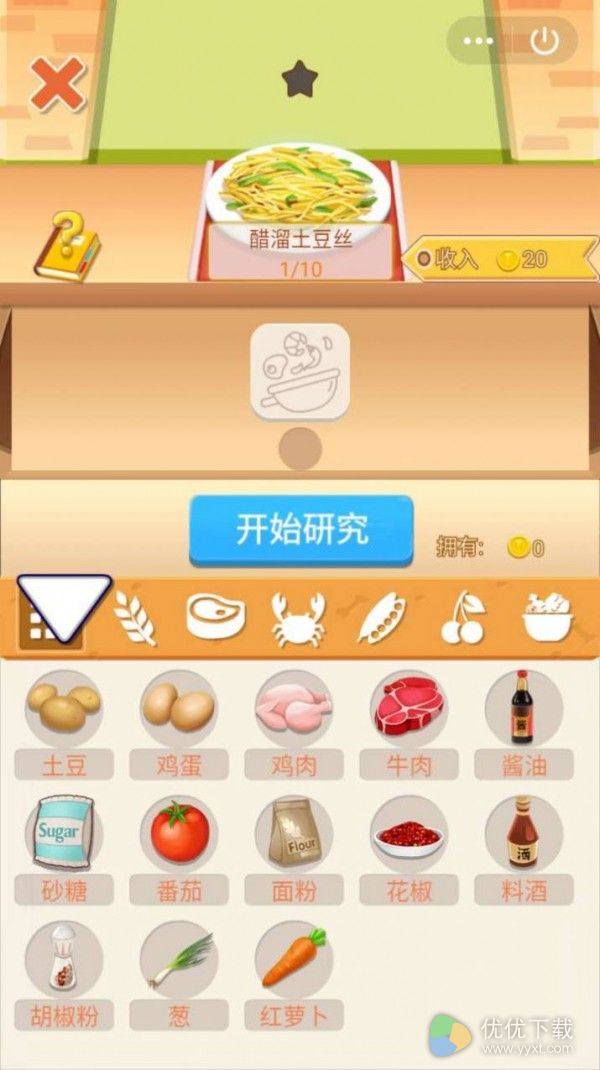The height and width of the screenshot is (1070, 600).
Task: Open the mini-program more options menu
Action: click(480, 41)
